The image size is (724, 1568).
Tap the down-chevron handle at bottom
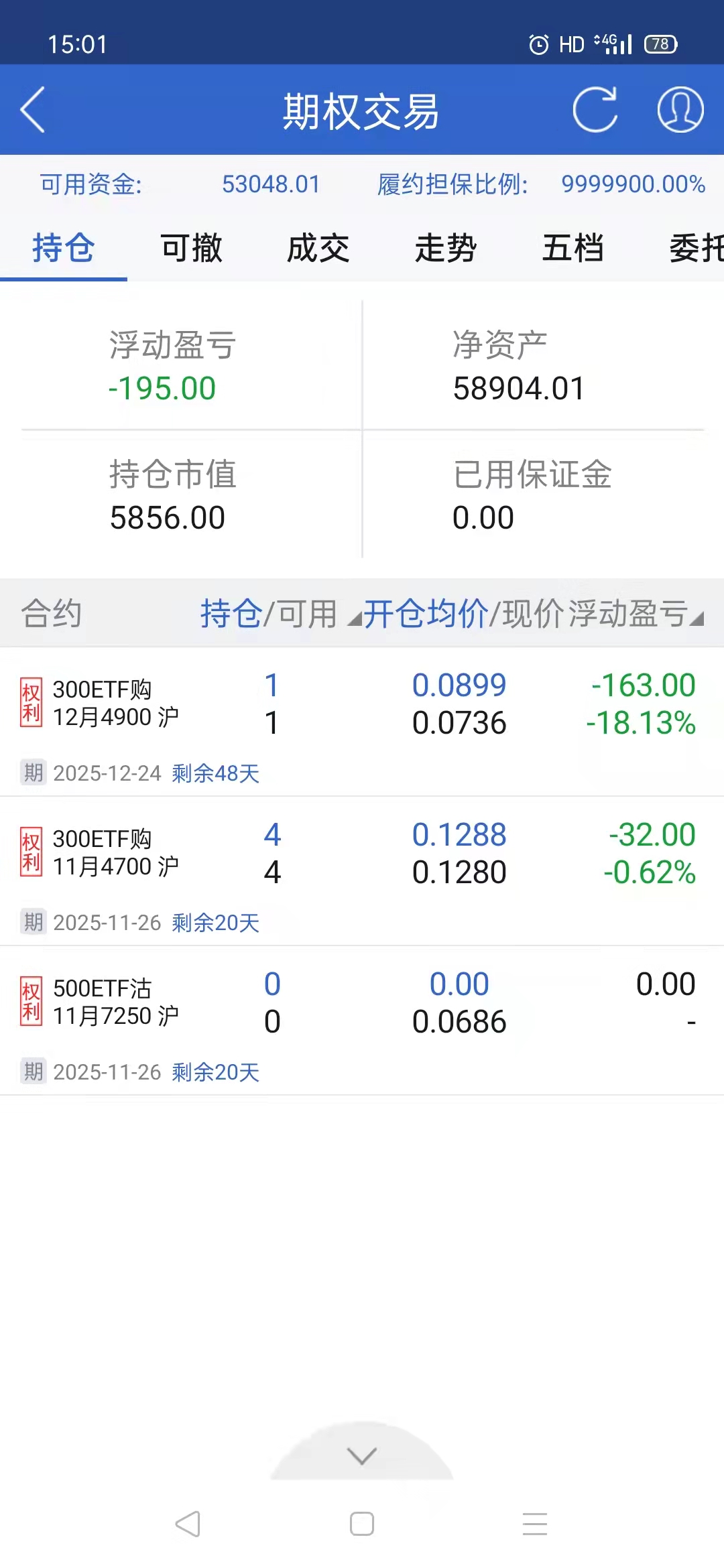362,1455
